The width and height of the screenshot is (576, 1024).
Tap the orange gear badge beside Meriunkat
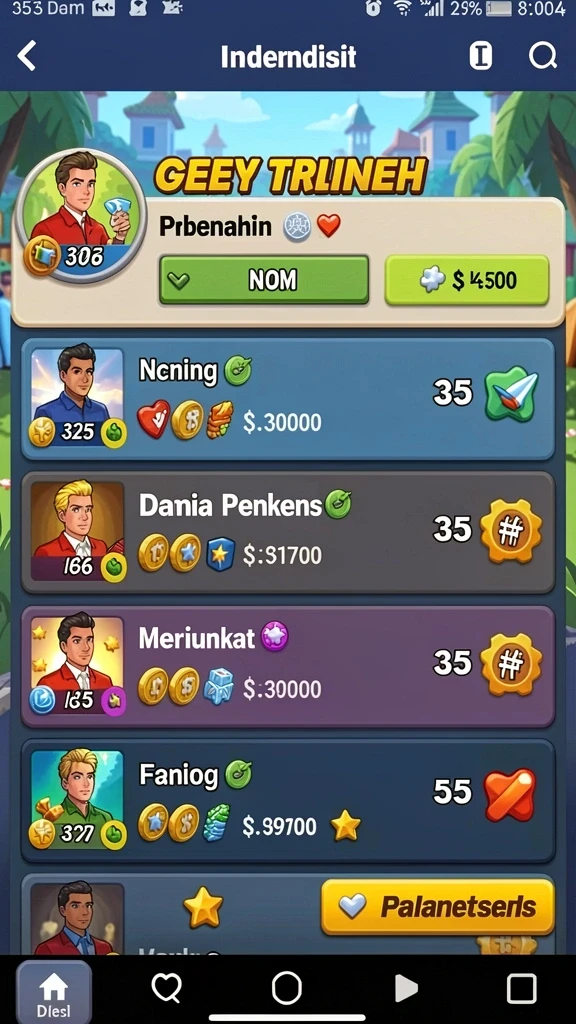pos(511,664)
